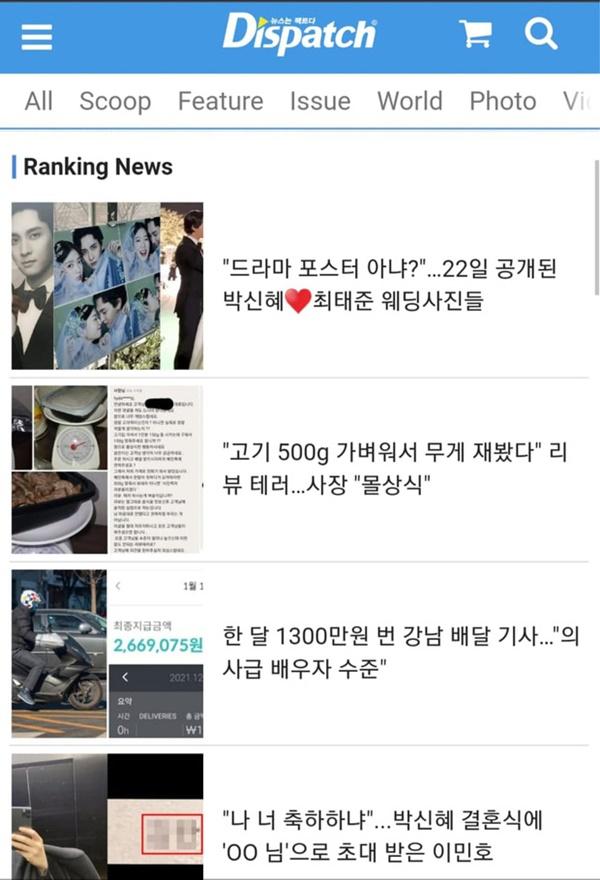Screen dimensions: 600x880
Task: Switch to the Photo tab
Action: pos(503,101)
